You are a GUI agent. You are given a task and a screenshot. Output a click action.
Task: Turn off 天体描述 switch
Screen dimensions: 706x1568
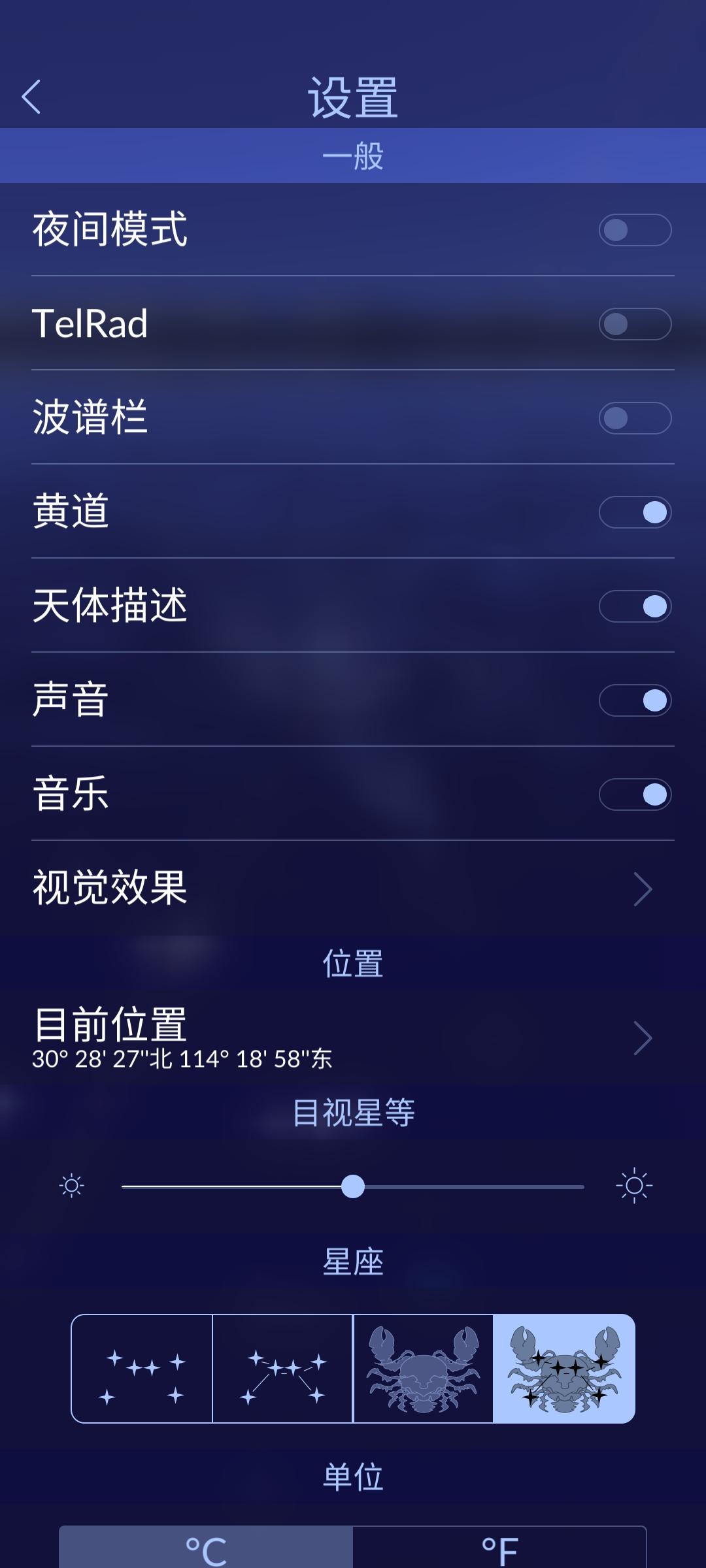(635, 606)
